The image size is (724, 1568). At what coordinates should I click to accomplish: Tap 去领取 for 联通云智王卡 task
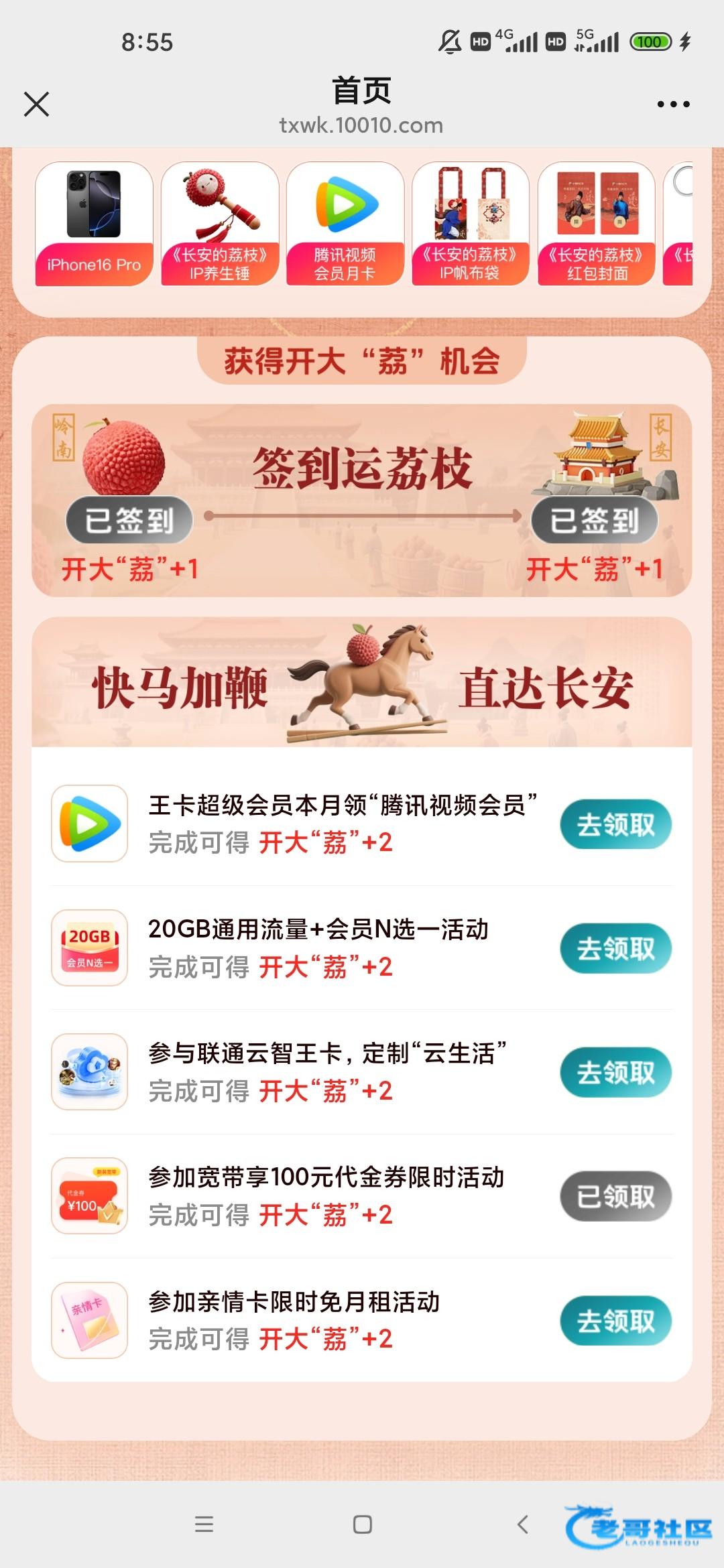(615, 1072)
